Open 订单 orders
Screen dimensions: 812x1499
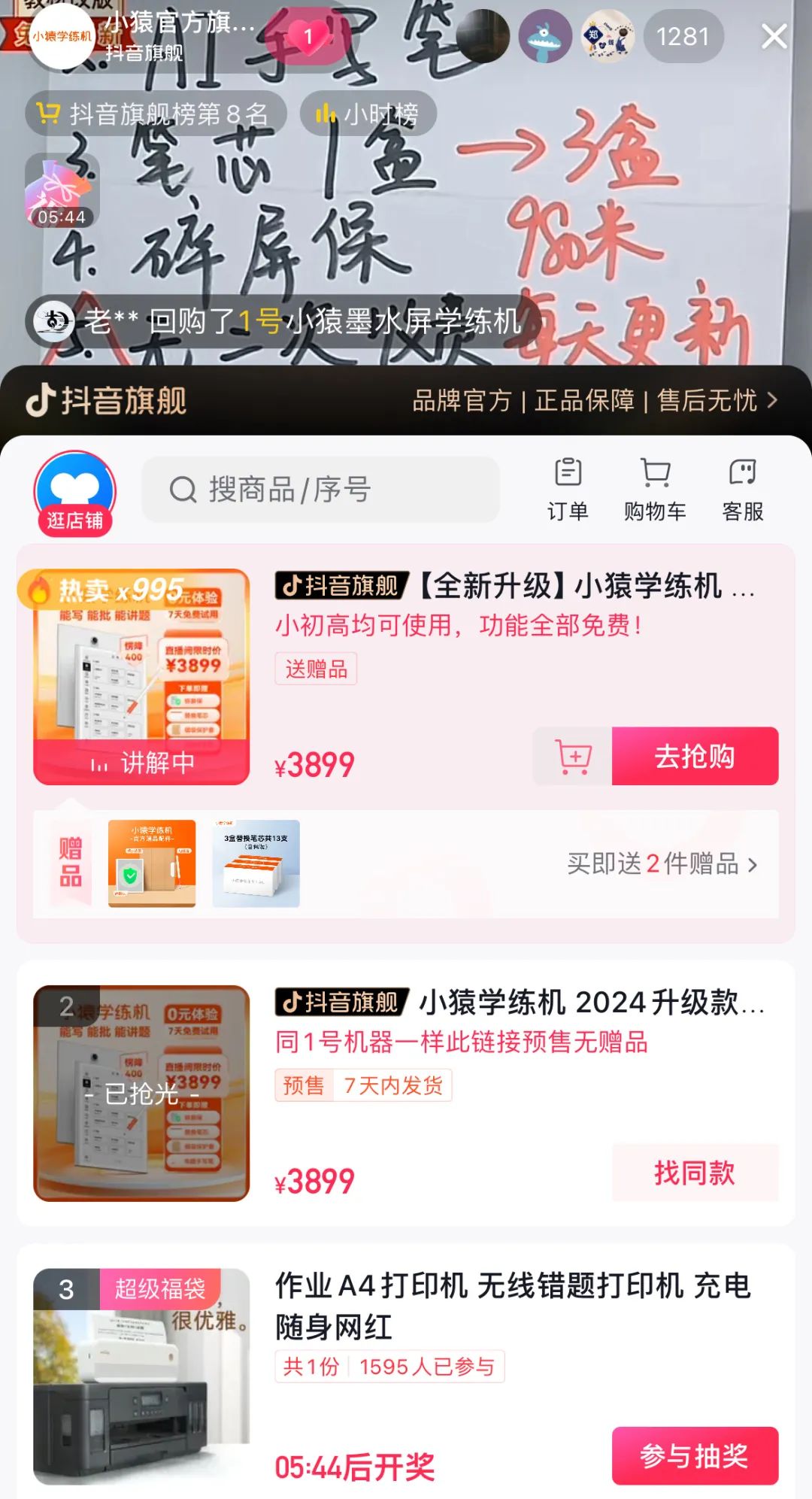pos(568,490)
